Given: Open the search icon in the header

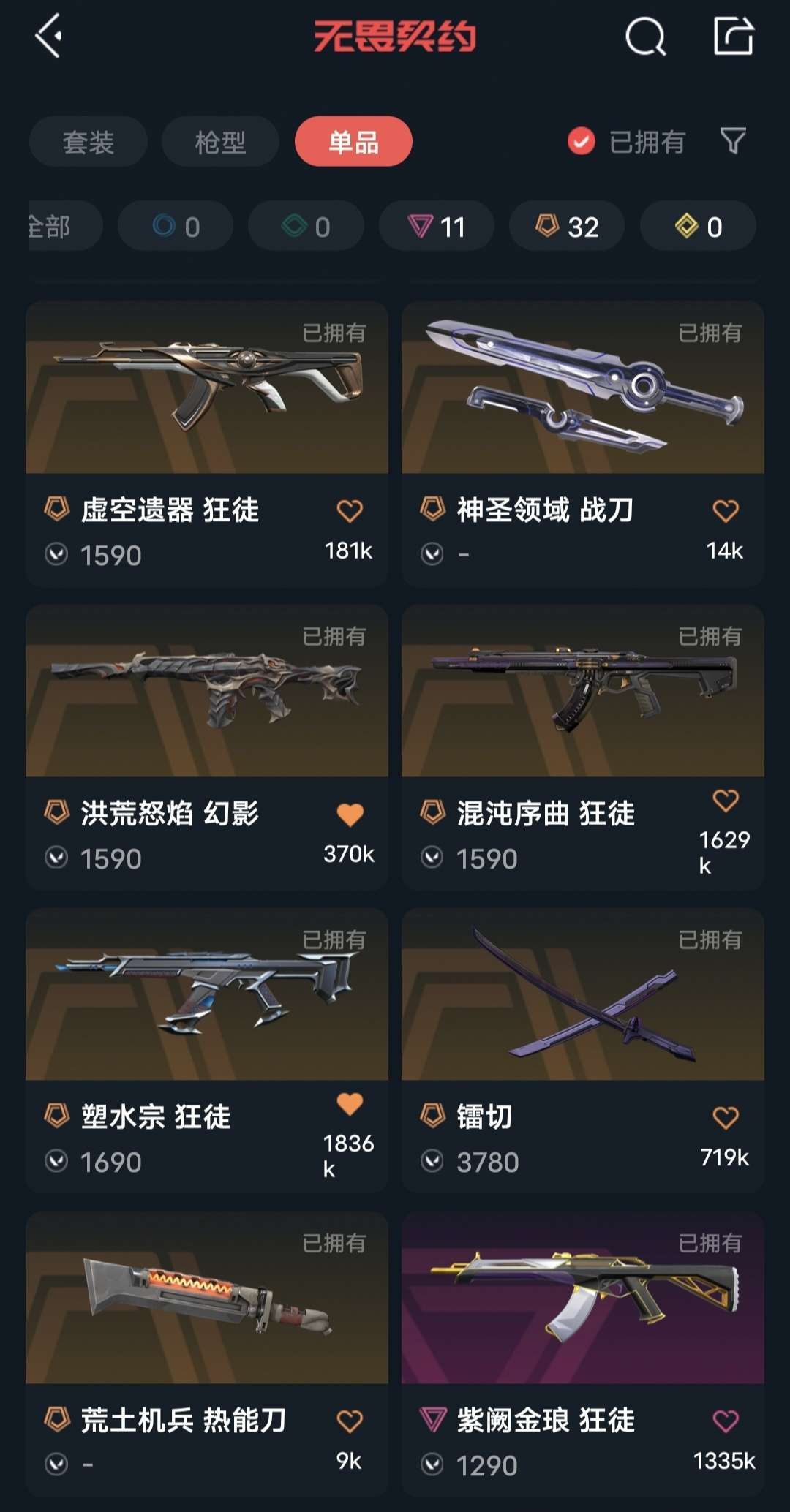Looking at the screenshot, I should 645,37.
